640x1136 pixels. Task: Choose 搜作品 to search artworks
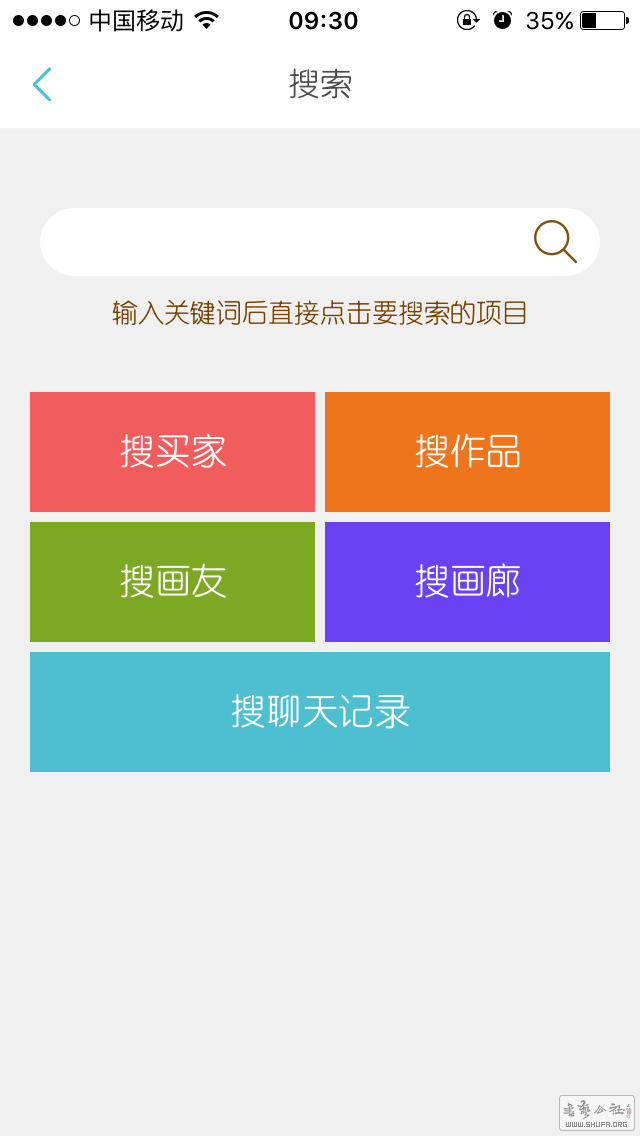[467, 452]
